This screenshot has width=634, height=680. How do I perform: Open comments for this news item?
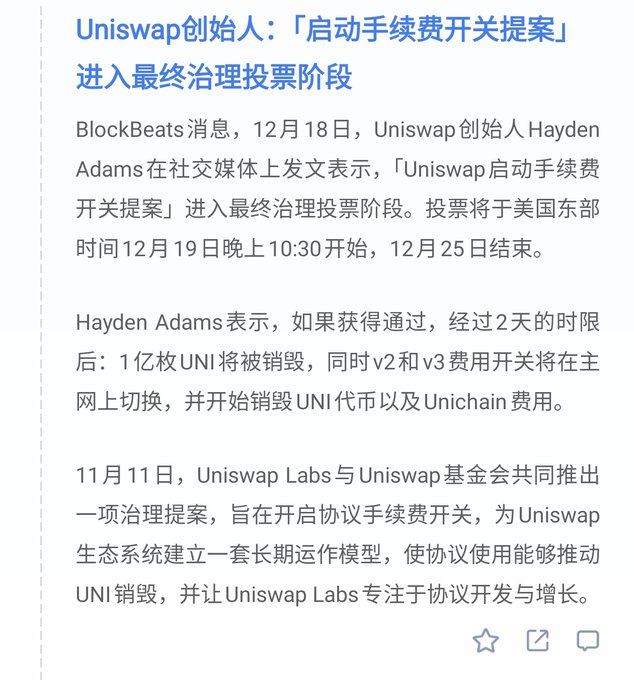pos(589,641)
